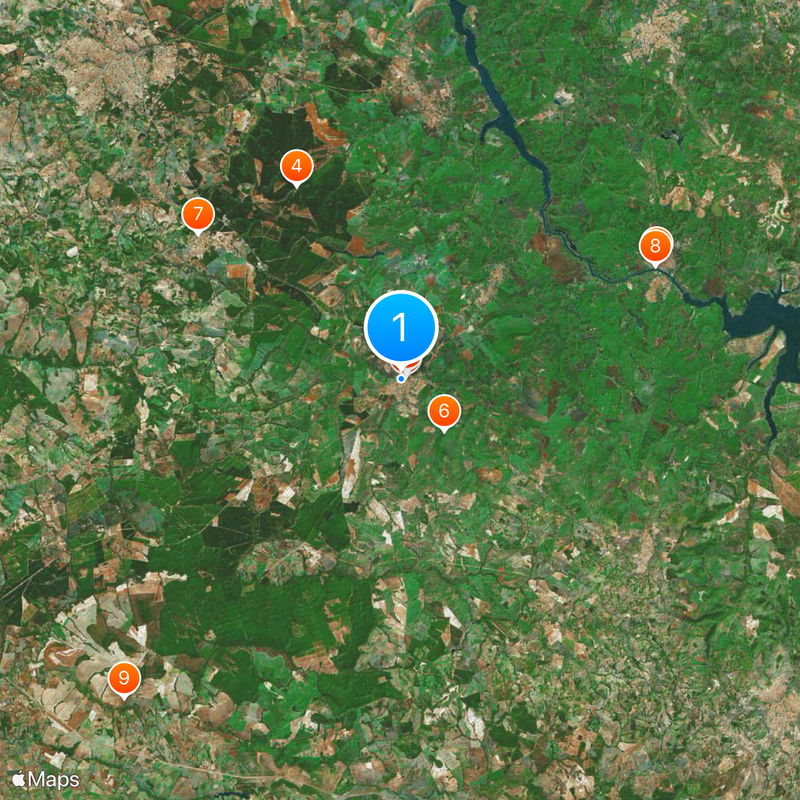Tap map pin number 9
The width and height of the screenshot is (800, 800).
124,679
